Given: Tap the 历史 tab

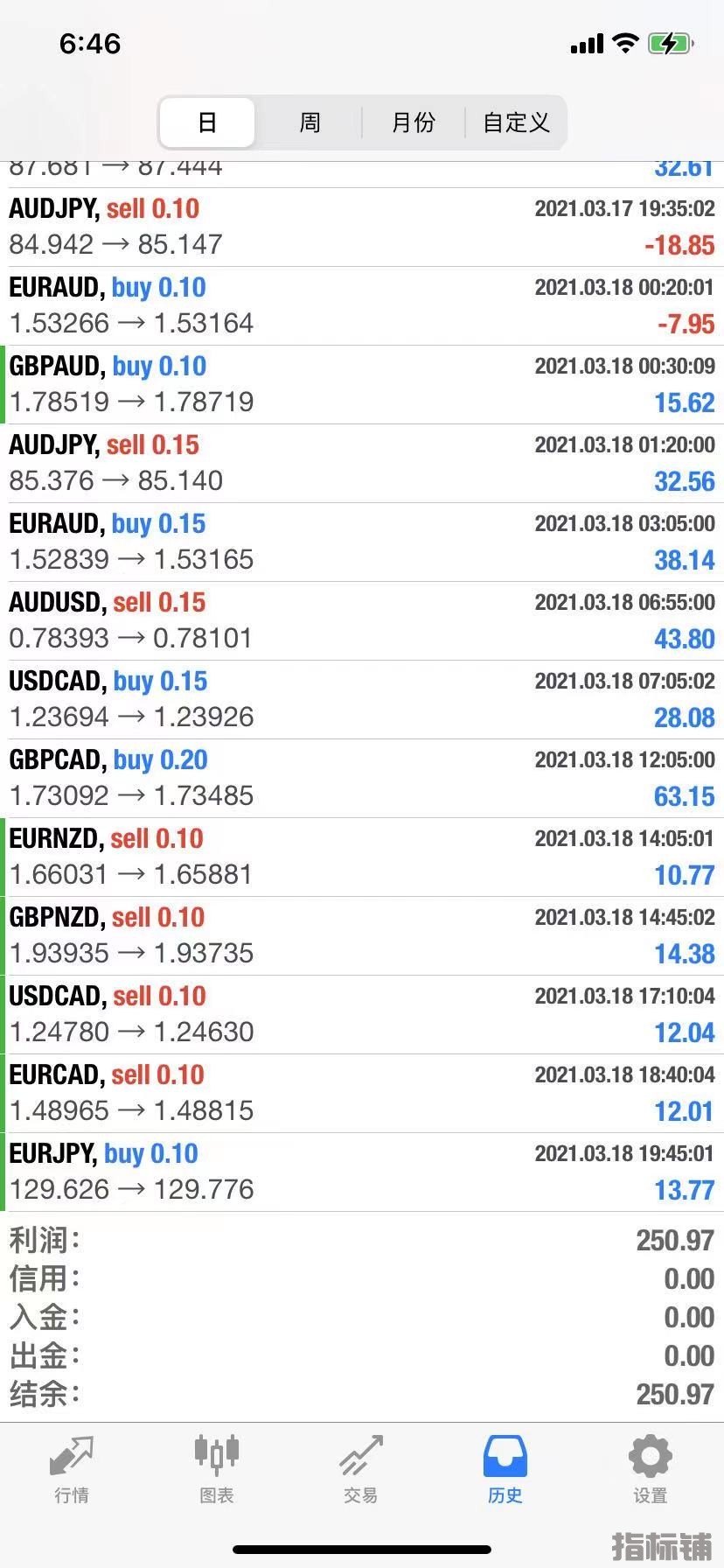Looking at the screenshot, I should click(x=505, y=1469).
